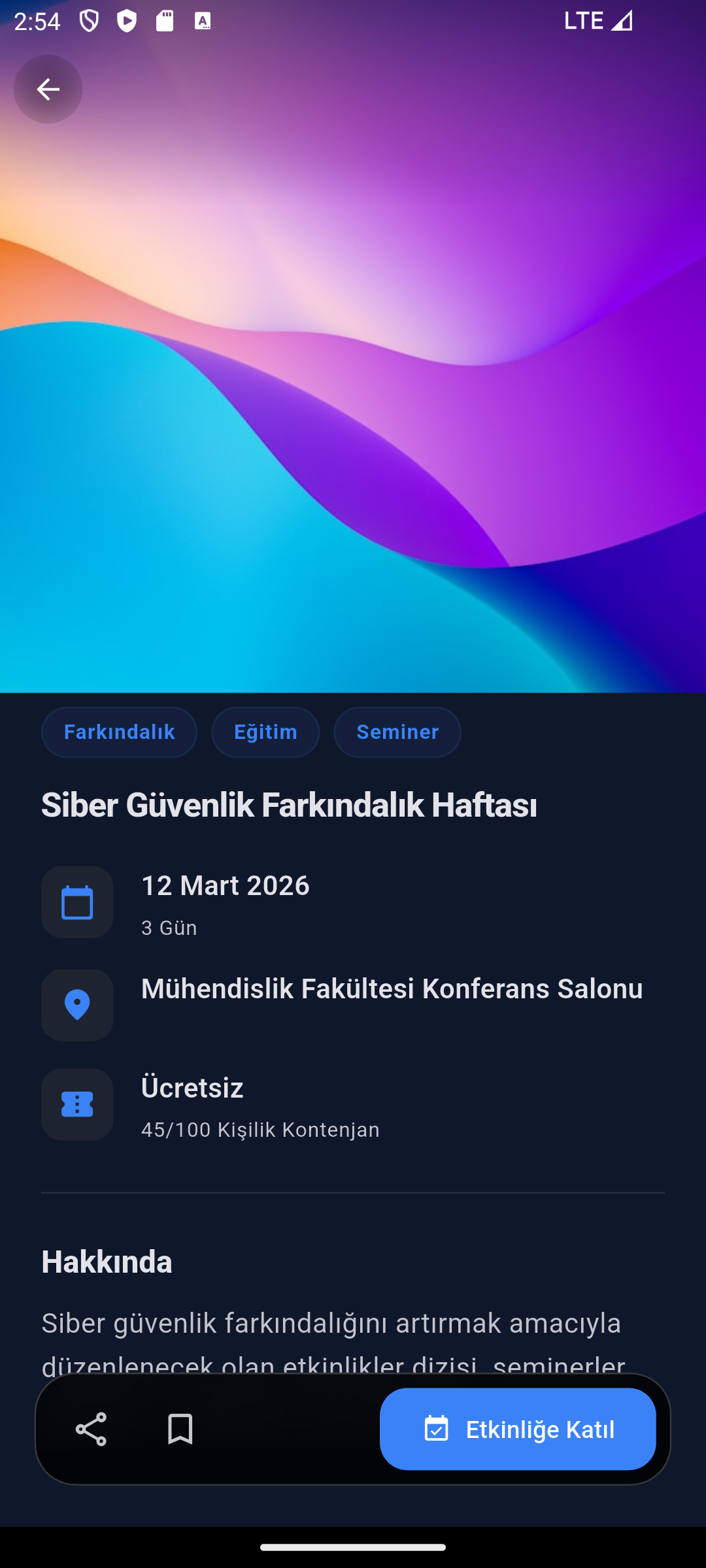Select the Farkındalık tag chip
This screenshot has height=1568, width=706.
click(x=119, y=732)
